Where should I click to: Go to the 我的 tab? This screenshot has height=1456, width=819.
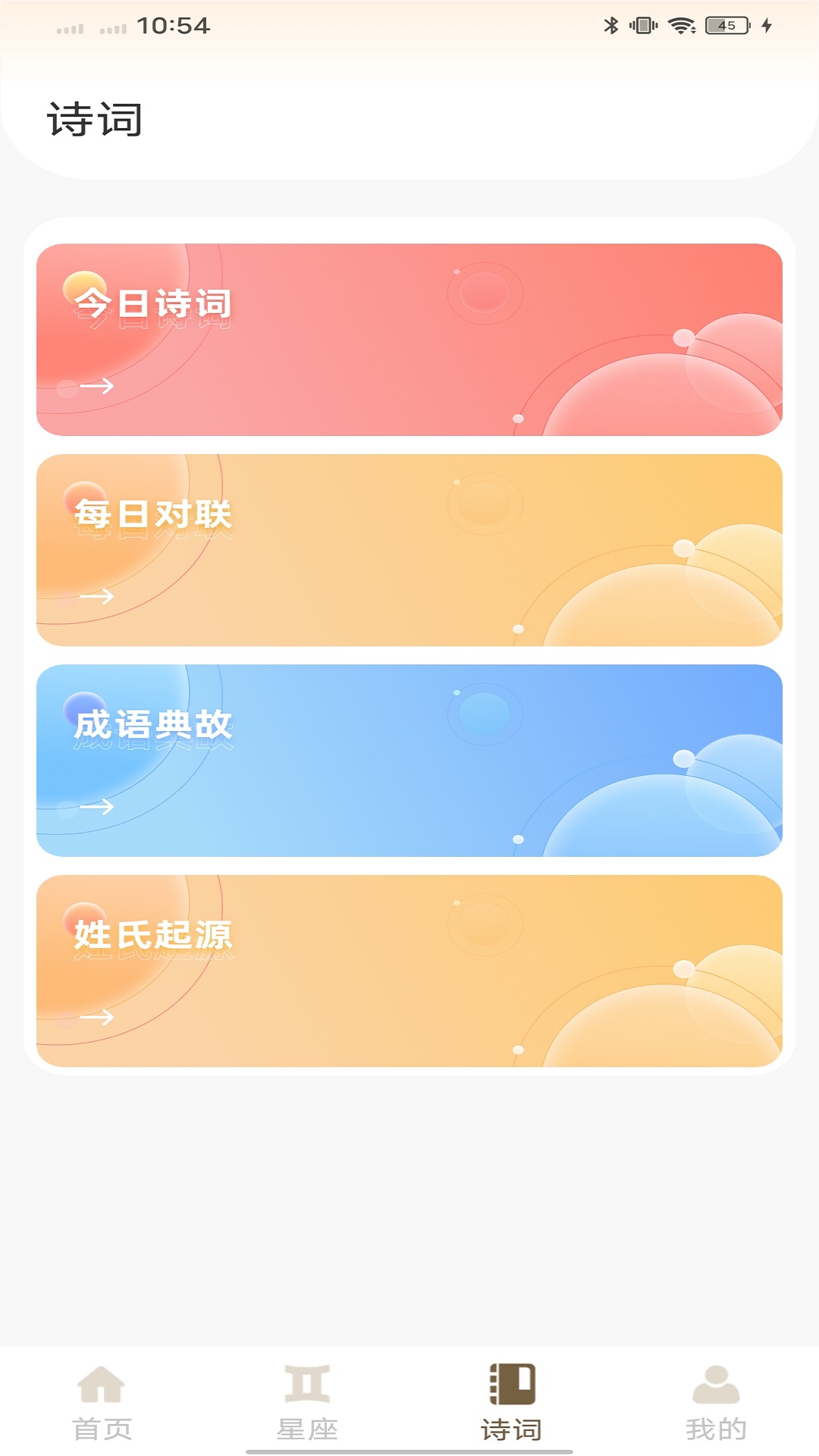pos(717,1403)
